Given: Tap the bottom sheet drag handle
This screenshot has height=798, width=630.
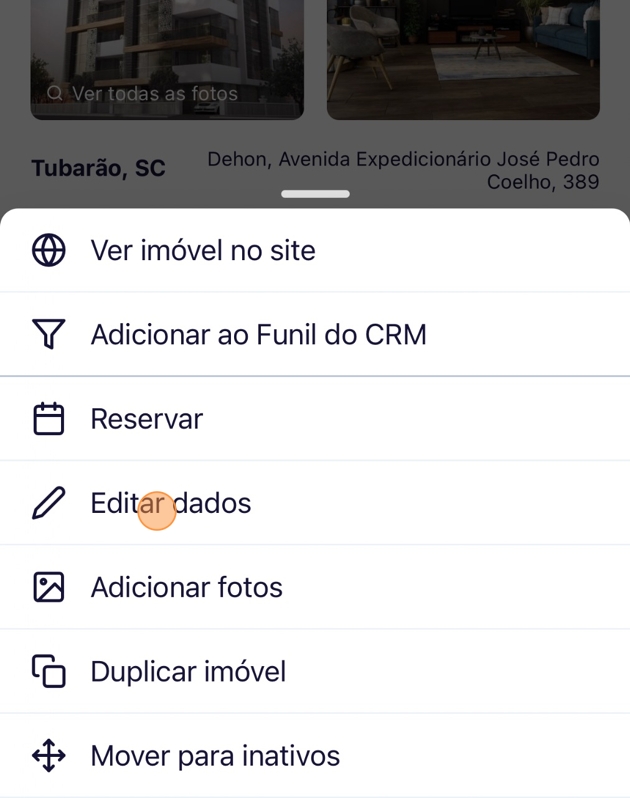Looking at the screenshot, I should (x=315, y=194).
